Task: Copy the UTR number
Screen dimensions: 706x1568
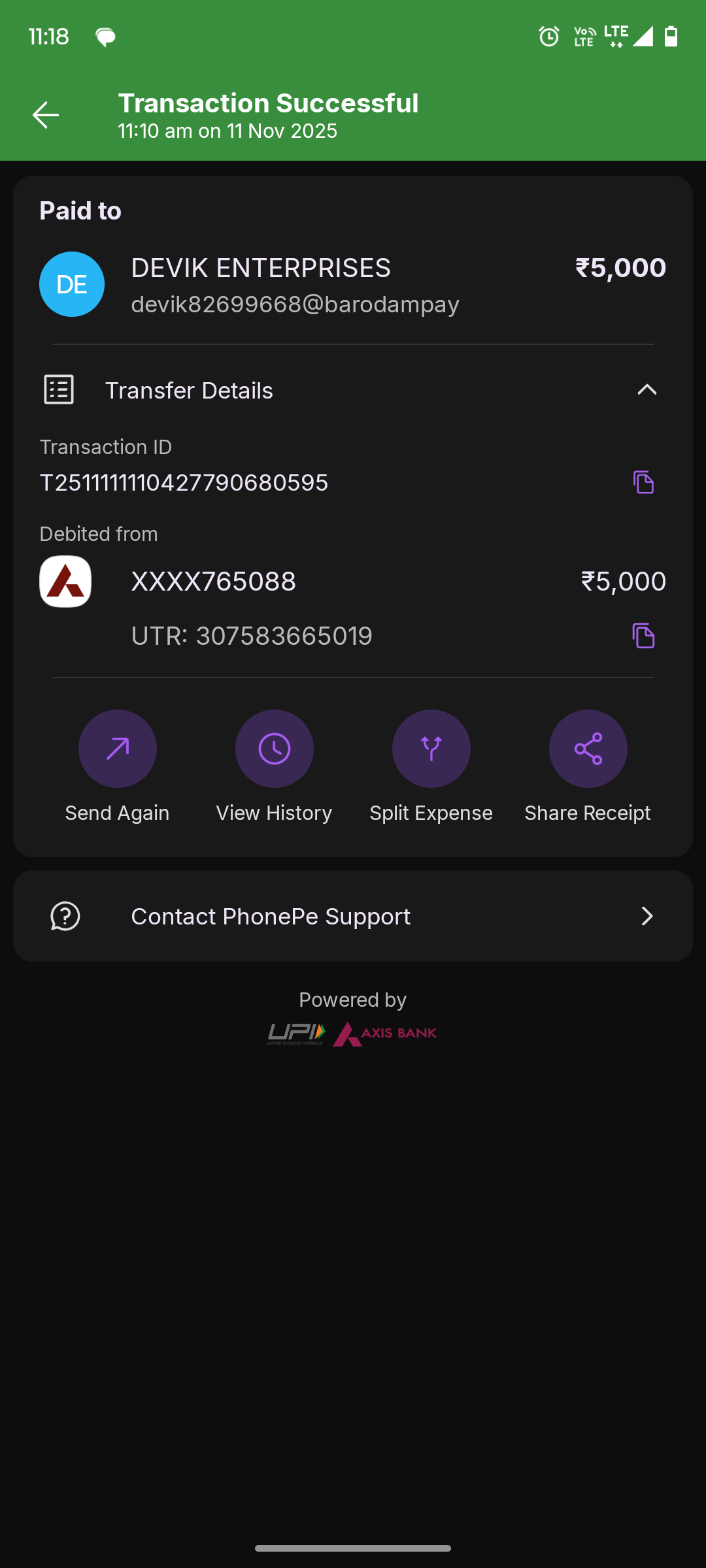Action: click(x=643, y=636)
